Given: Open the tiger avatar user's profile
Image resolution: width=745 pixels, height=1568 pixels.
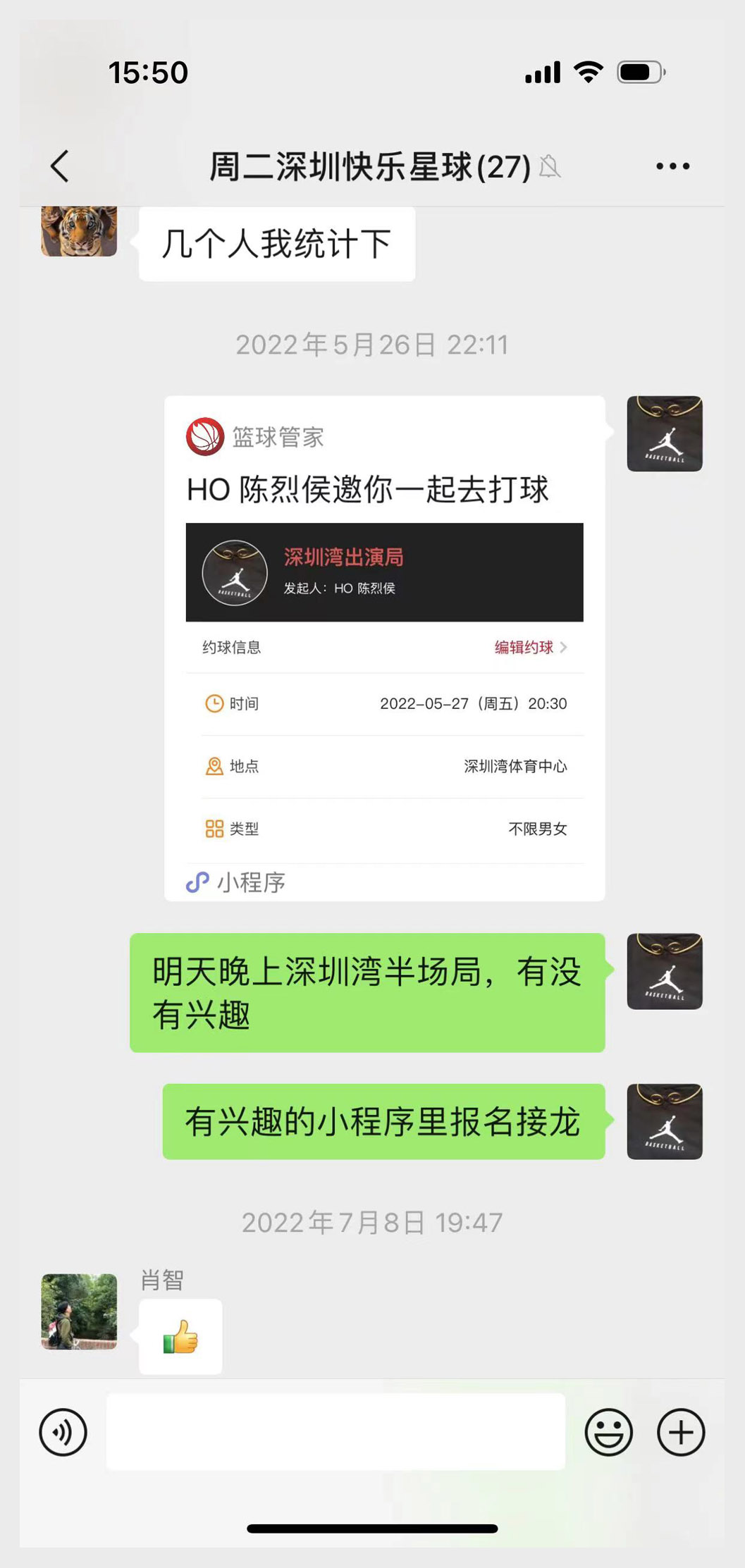Looking at the screenshot, I should (x=79, y=231).
